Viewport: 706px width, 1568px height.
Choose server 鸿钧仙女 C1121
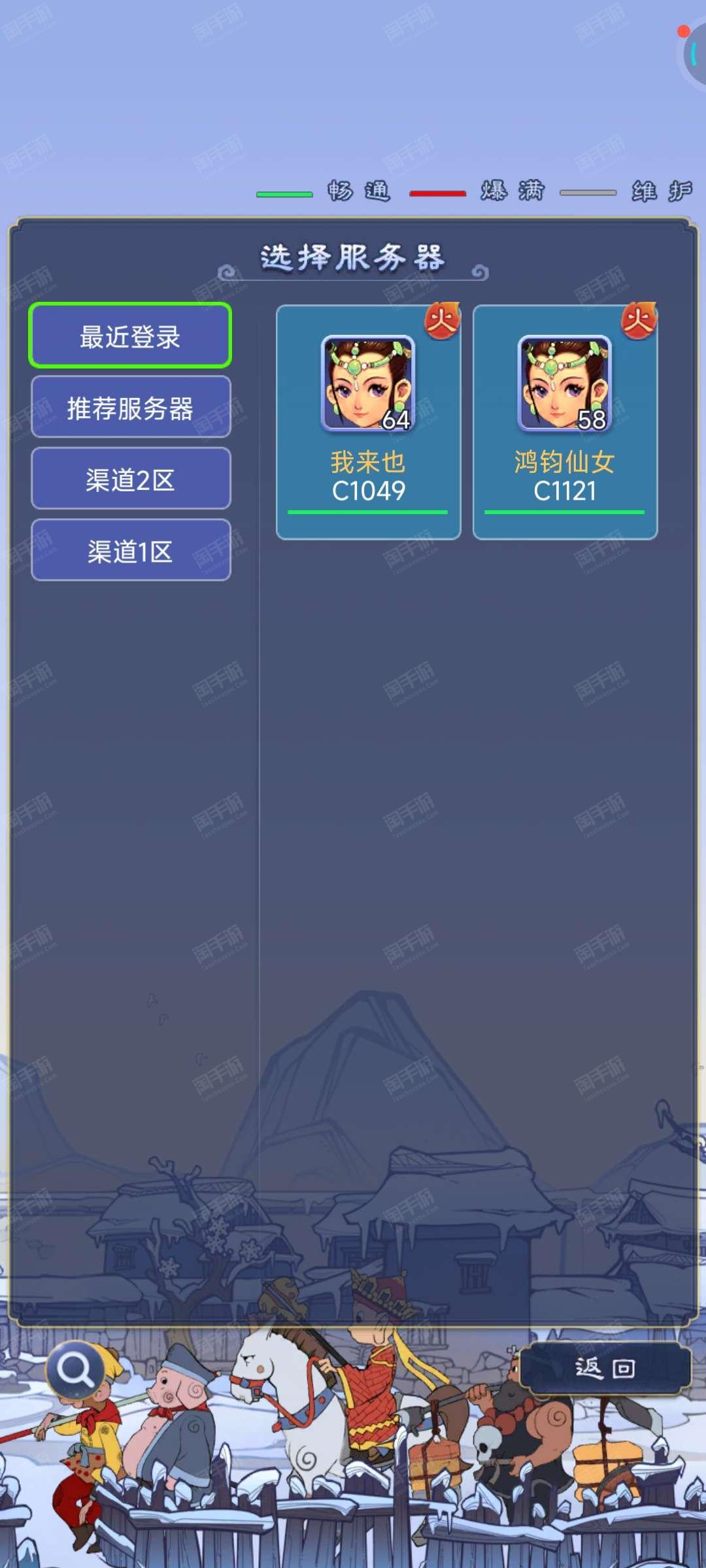[565, 423]
